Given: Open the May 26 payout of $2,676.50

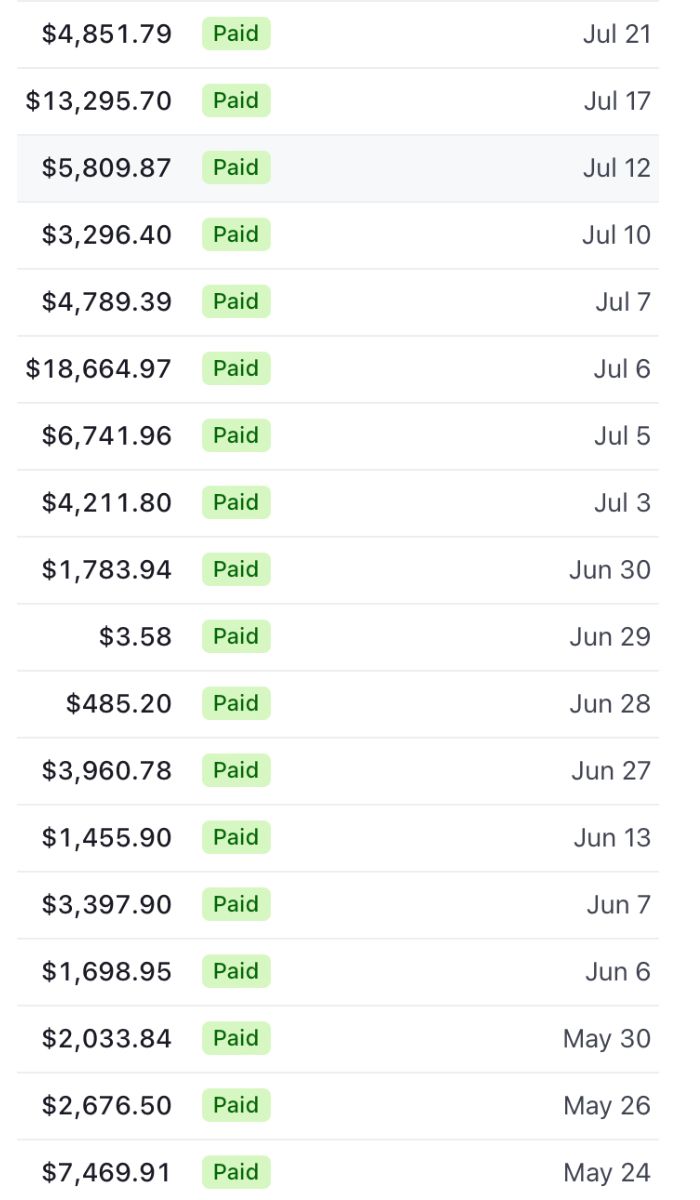Looking at the screenshot, I should [338, 1106].
